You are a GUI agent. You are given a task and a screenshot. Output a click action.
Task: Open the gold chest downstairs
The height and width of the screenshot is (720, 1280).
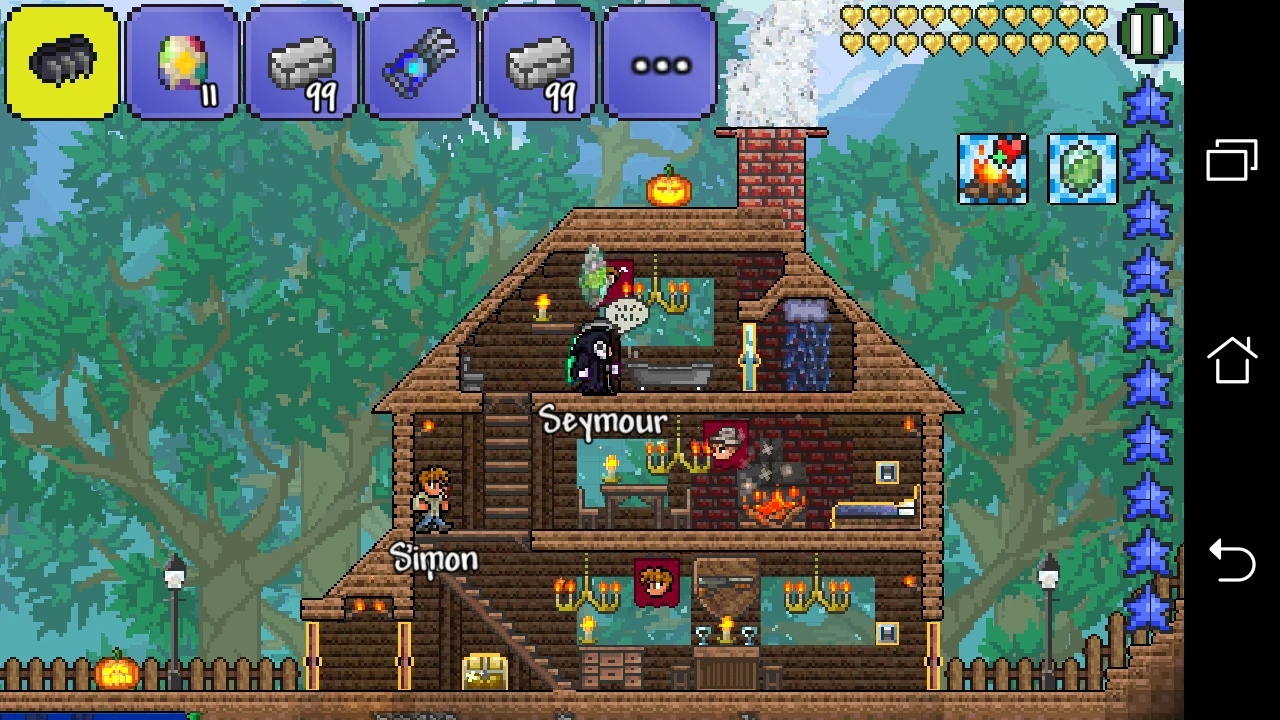click(x=484, y=671)
